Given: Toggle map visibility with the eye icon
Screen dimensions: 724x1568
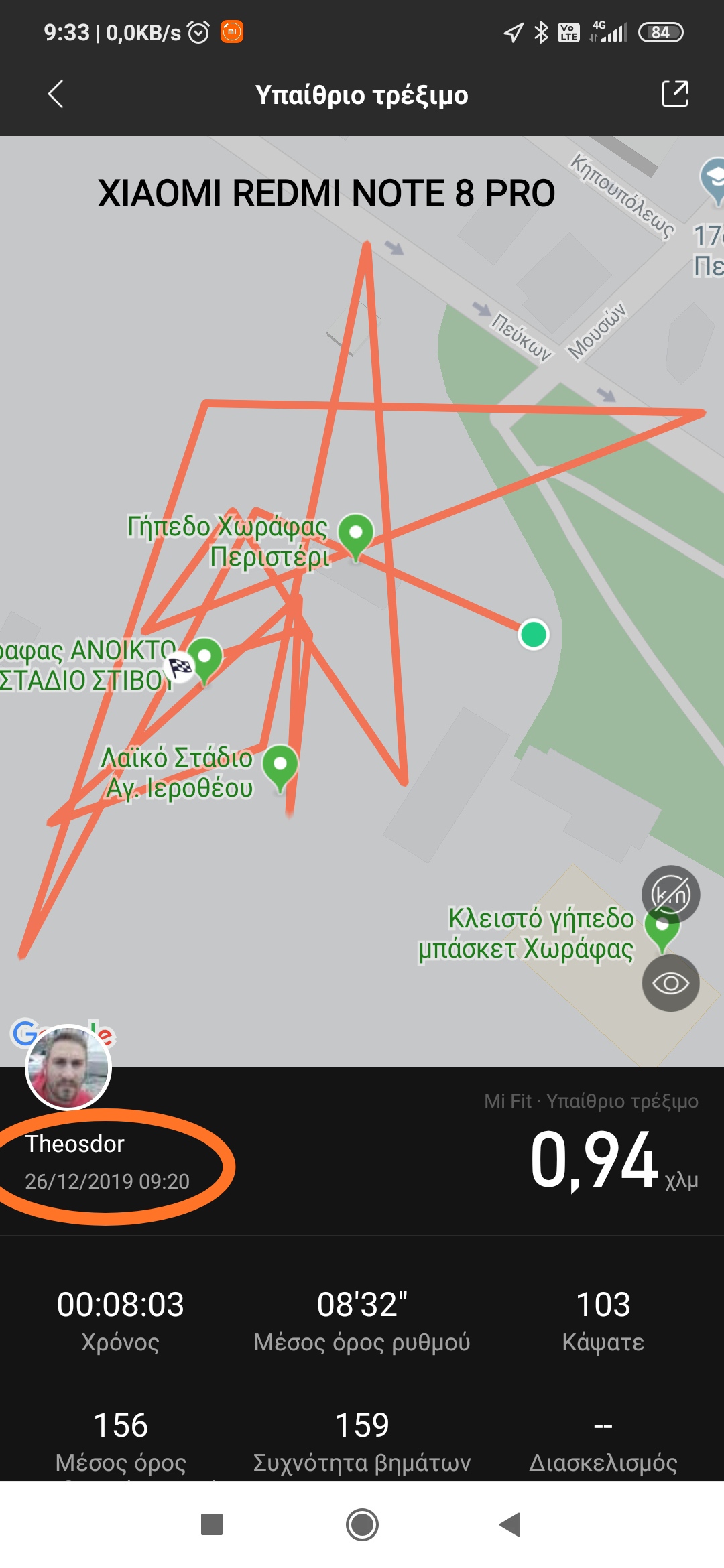Looking at the screenshot, I should 670,983.
